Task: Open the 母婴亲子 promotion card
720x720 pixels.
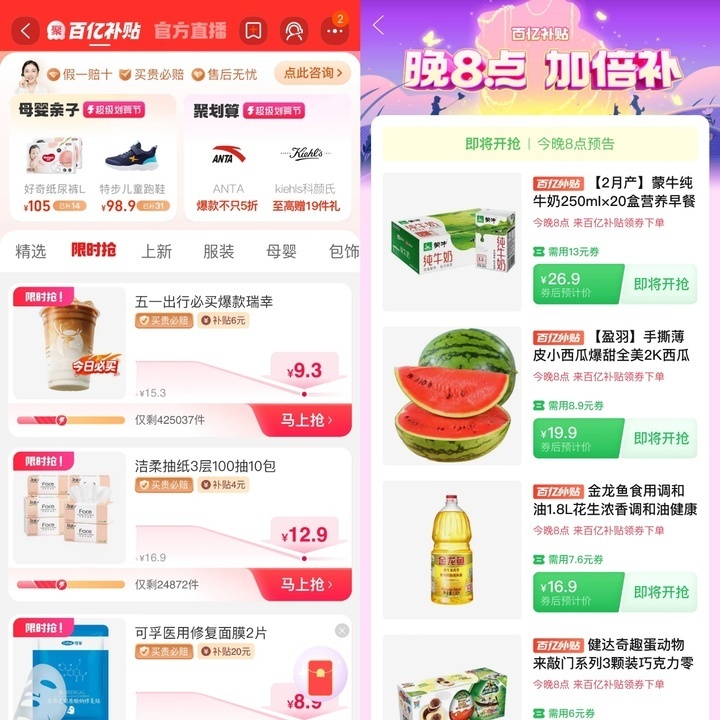Action: click(x=96, y=157)
